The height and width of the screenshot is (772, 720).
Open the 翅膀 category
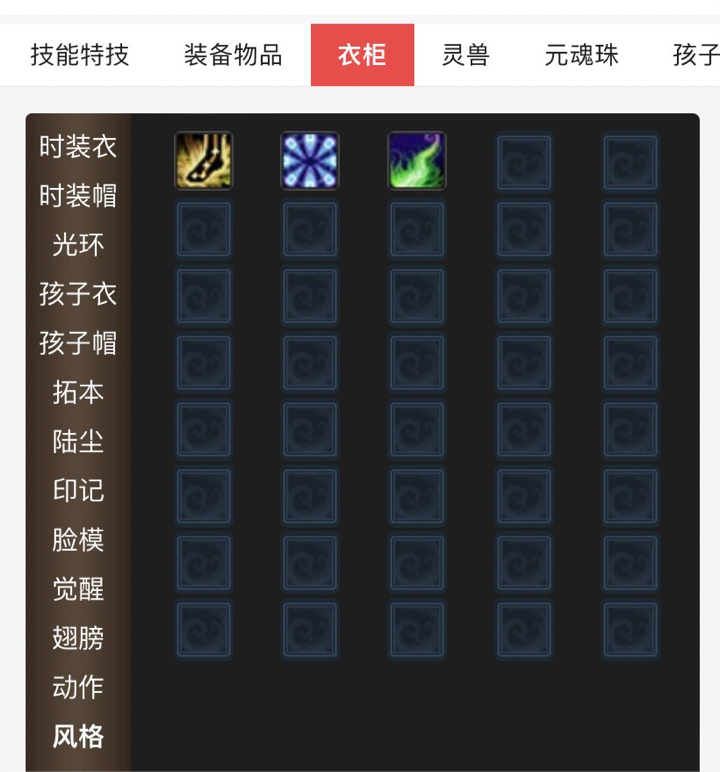(x=78, y=638)
